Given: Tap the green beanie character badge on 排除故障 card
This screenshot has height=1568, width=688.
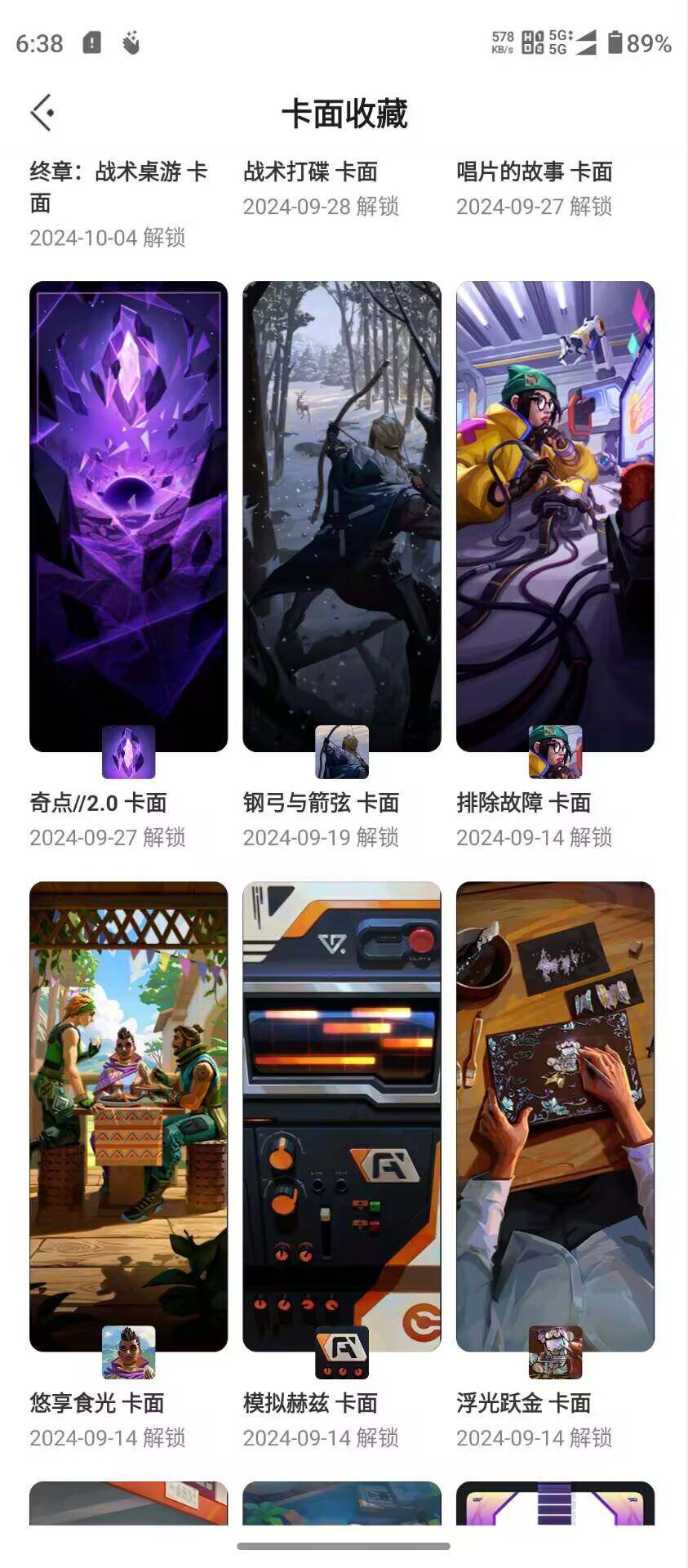Looking at the screenshot, I should pyautogui.click(x=555, y=751).
